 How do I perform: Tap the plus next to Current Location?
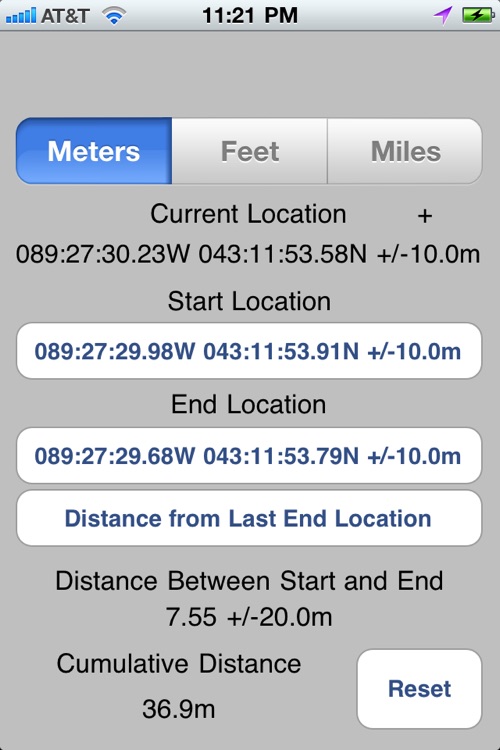pos(424,216)
